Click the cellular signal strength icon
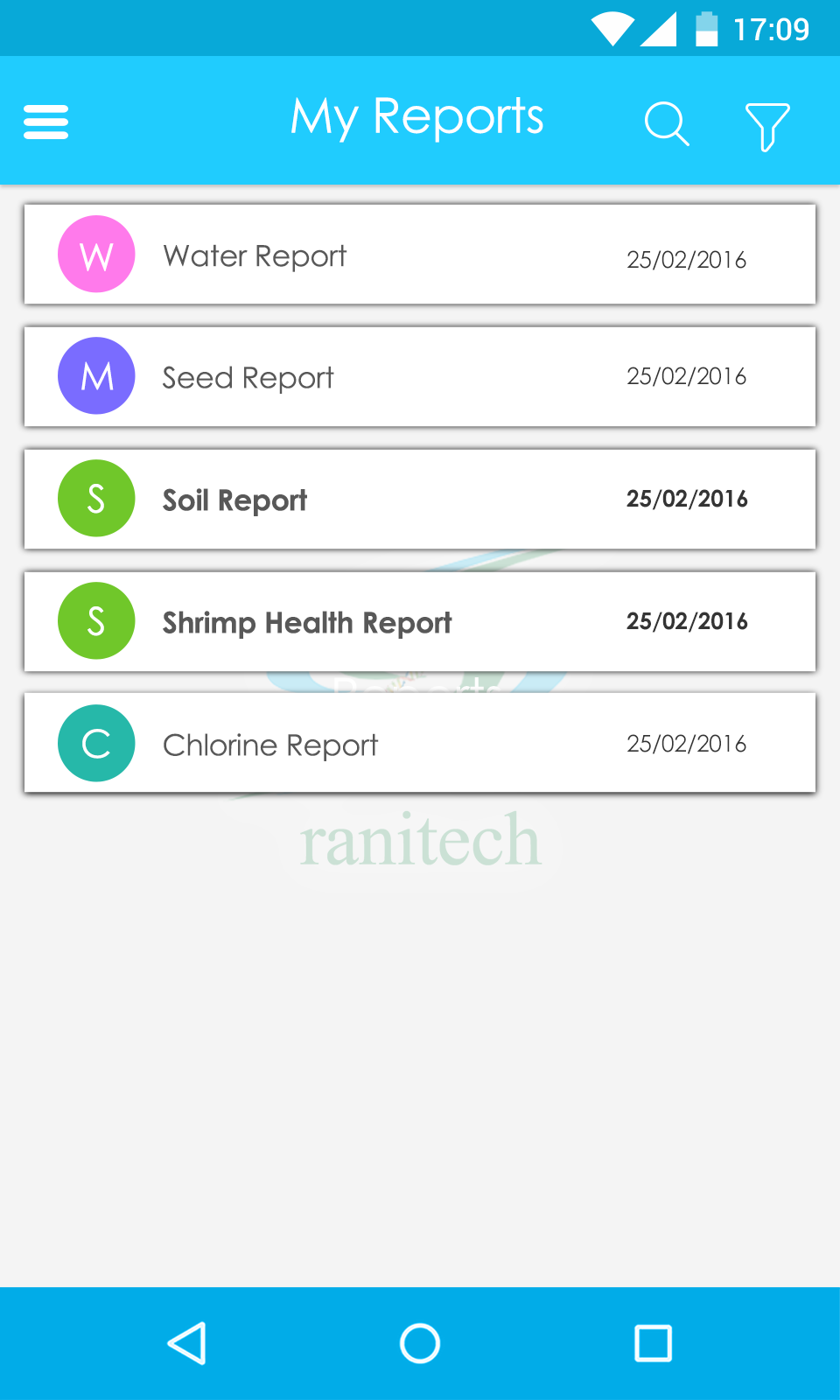Image resolution: width=840 pixels, height=1400 pixels. (658, 28)
